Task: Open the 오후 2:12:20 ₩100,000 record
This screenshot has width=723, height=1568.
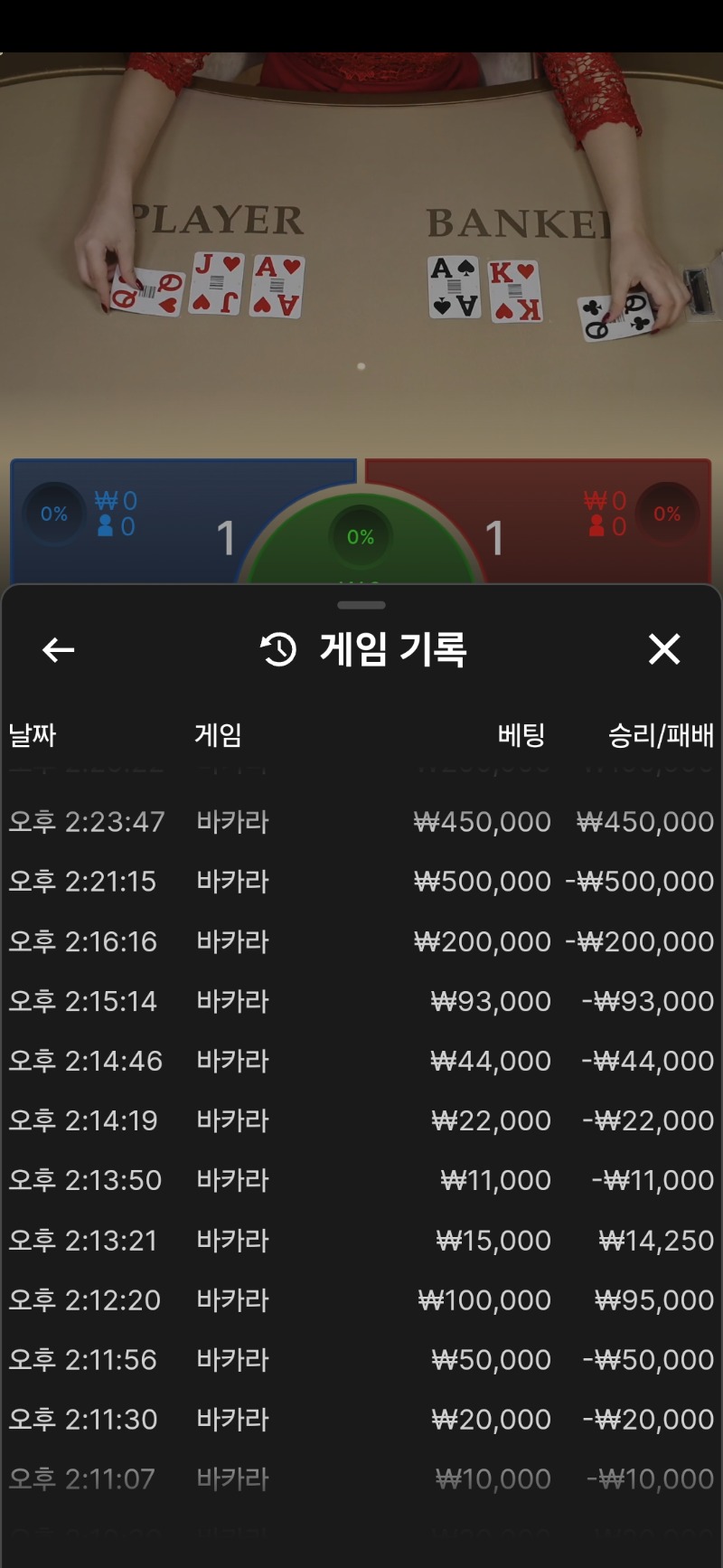Action: point(361,1299)
